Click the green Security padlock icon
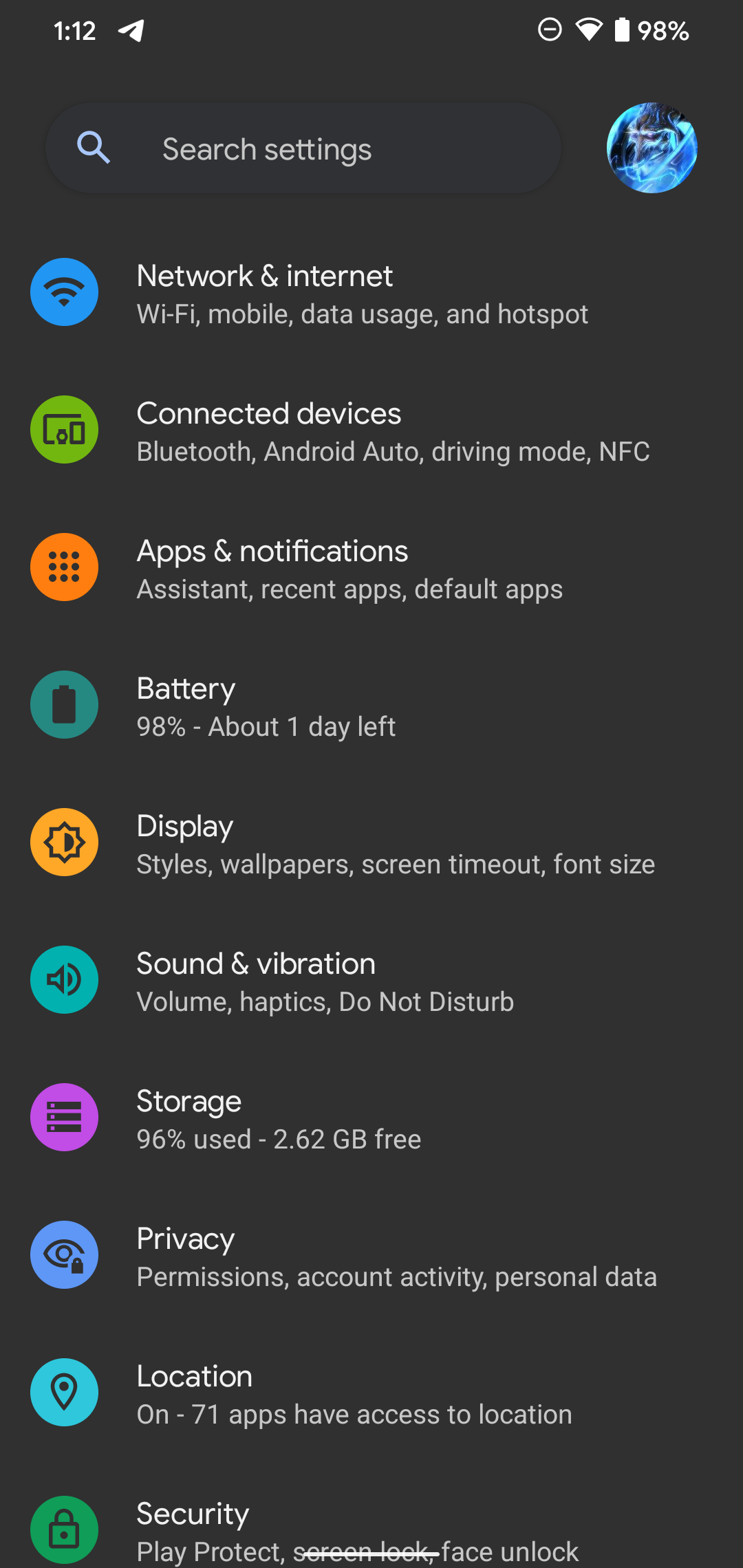The width and height of the screenshot is (743, 1568). click(x=64, y=1529)
